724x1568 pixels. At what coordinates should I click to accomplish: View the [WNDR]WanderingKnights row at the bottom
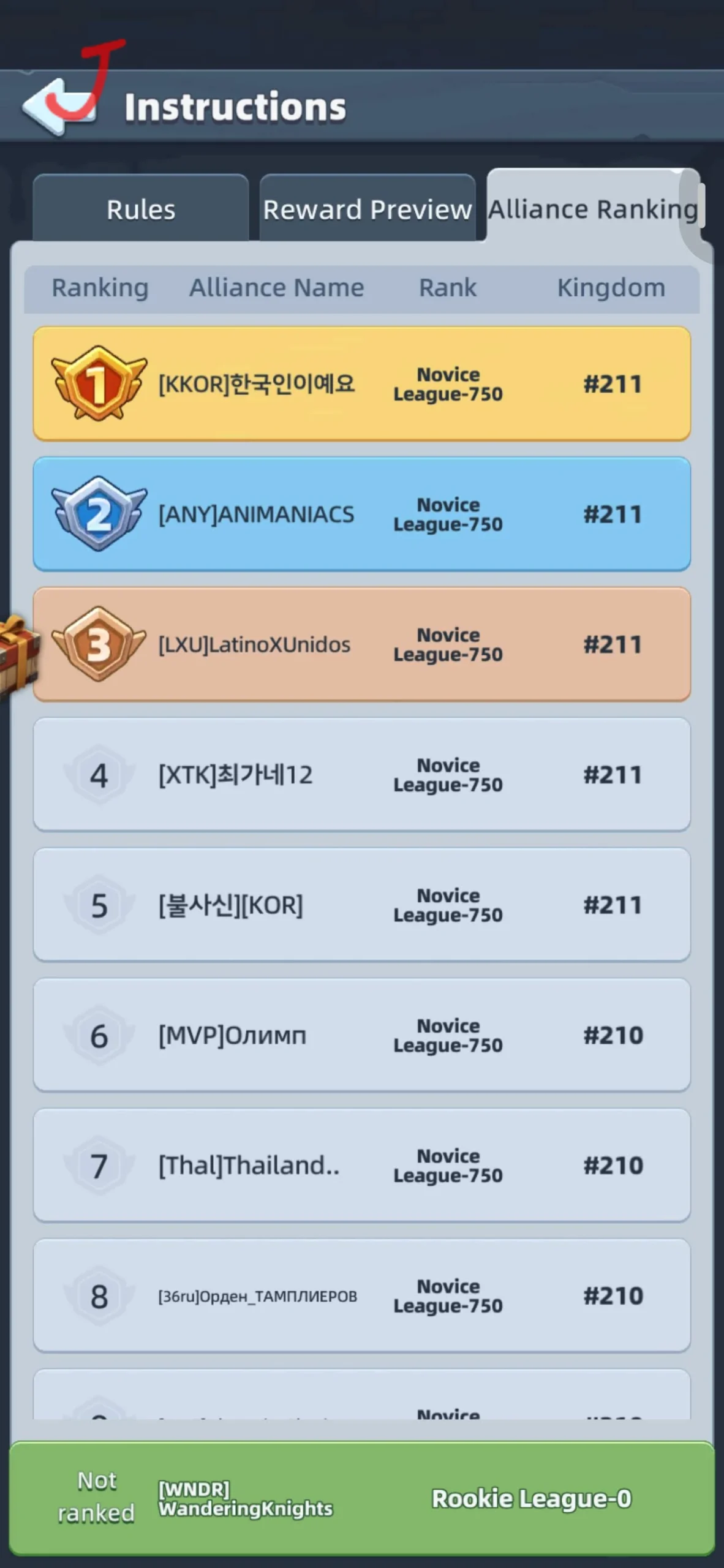361,1498
